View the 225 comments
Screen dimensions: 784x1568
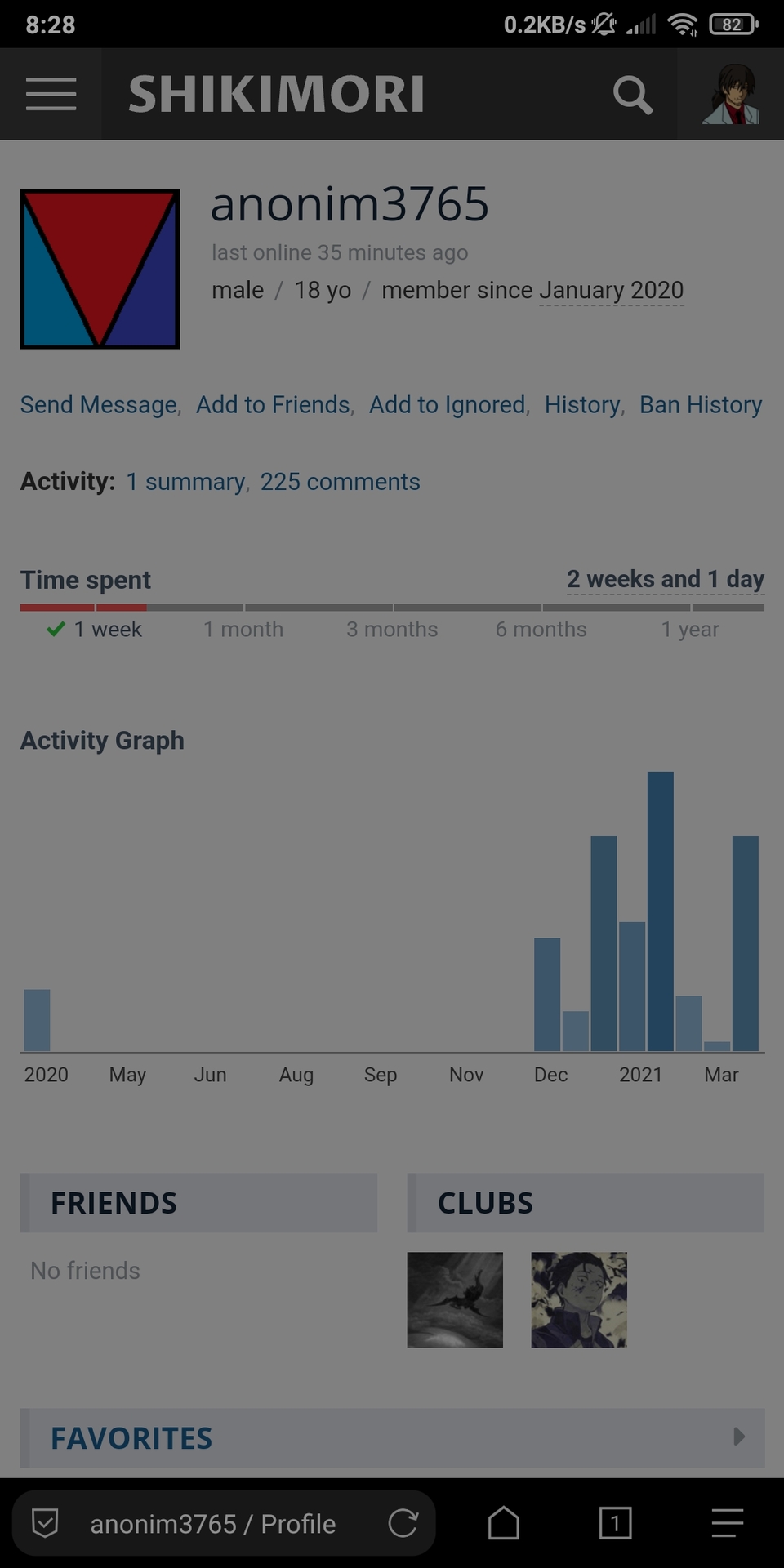tap(340, 482)
